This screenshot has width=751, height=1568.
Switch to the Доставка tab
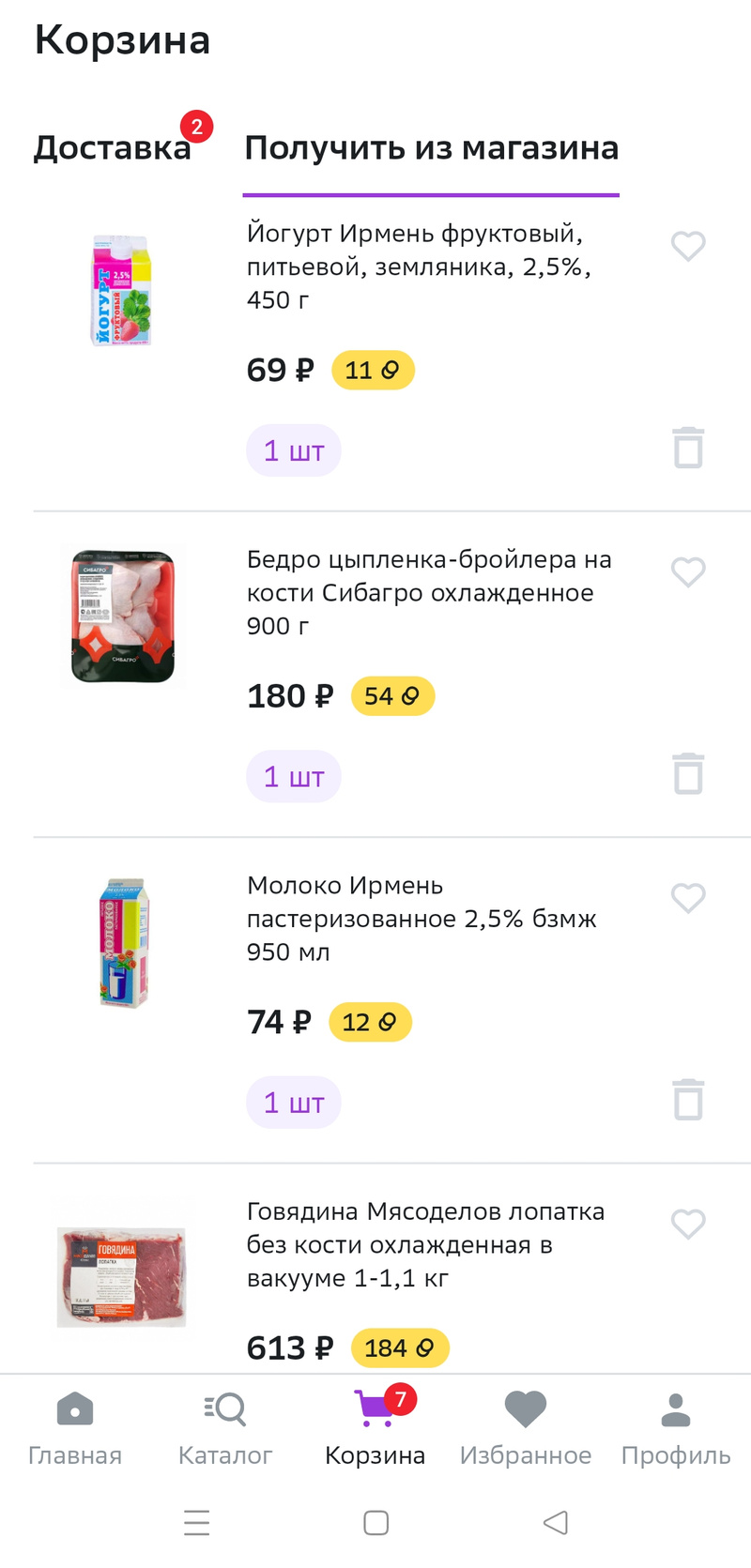(x=113, y=148)
